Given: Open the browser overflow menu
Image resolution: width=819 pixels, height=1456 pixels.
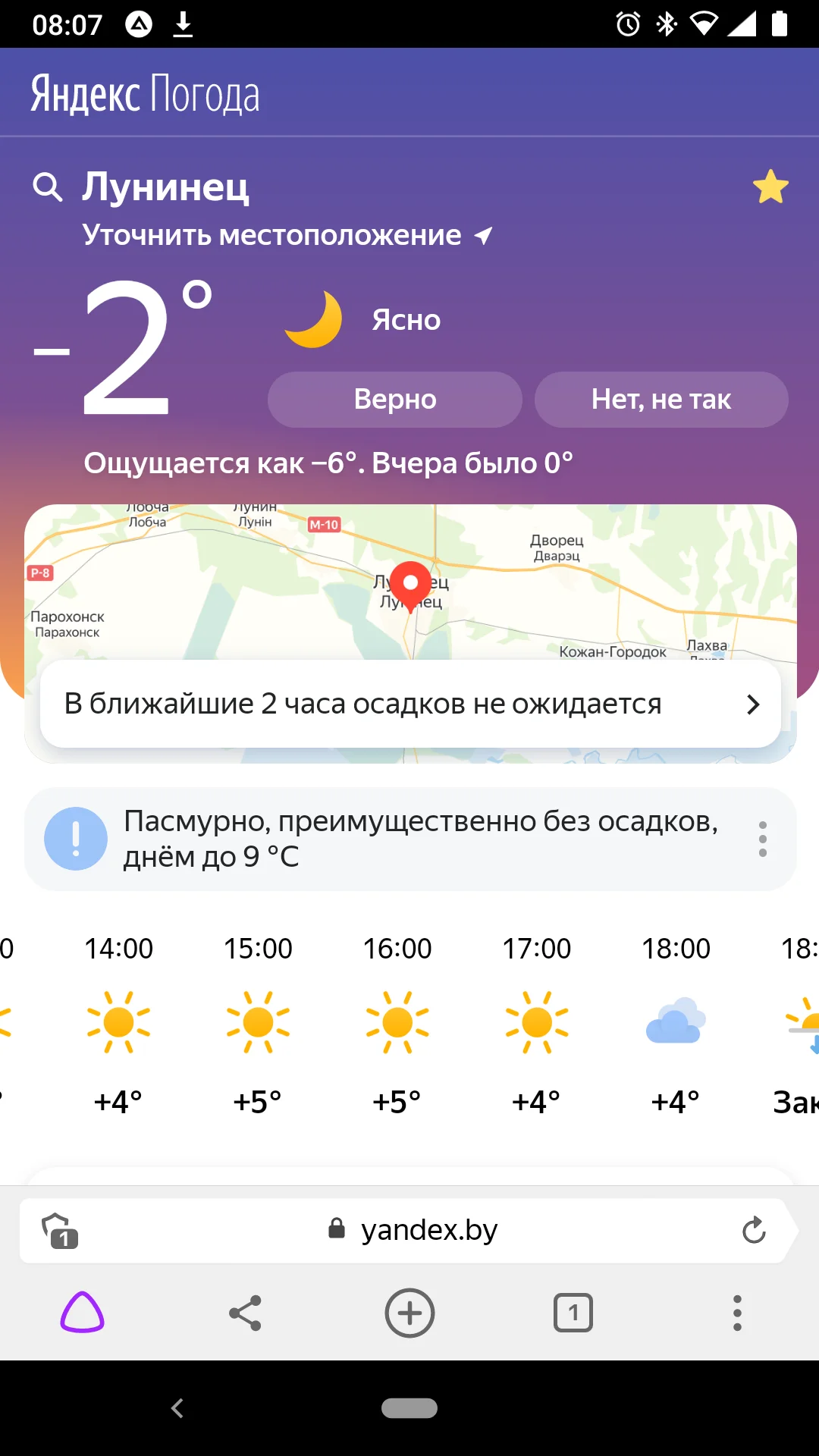Looking at the screenshot, I should coord(737,1313).
